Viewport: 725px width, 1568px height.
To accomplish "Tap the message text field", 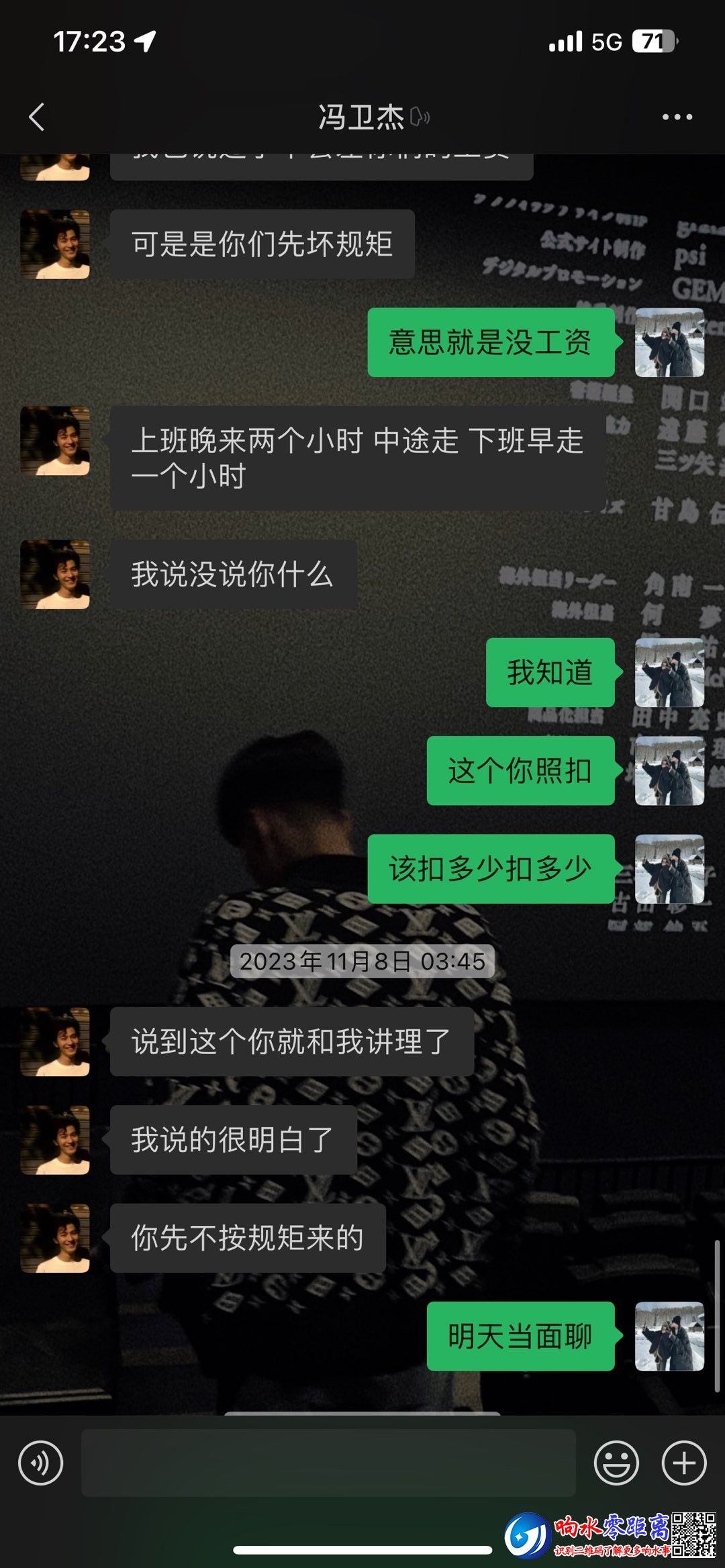I will pos(328,1463).
